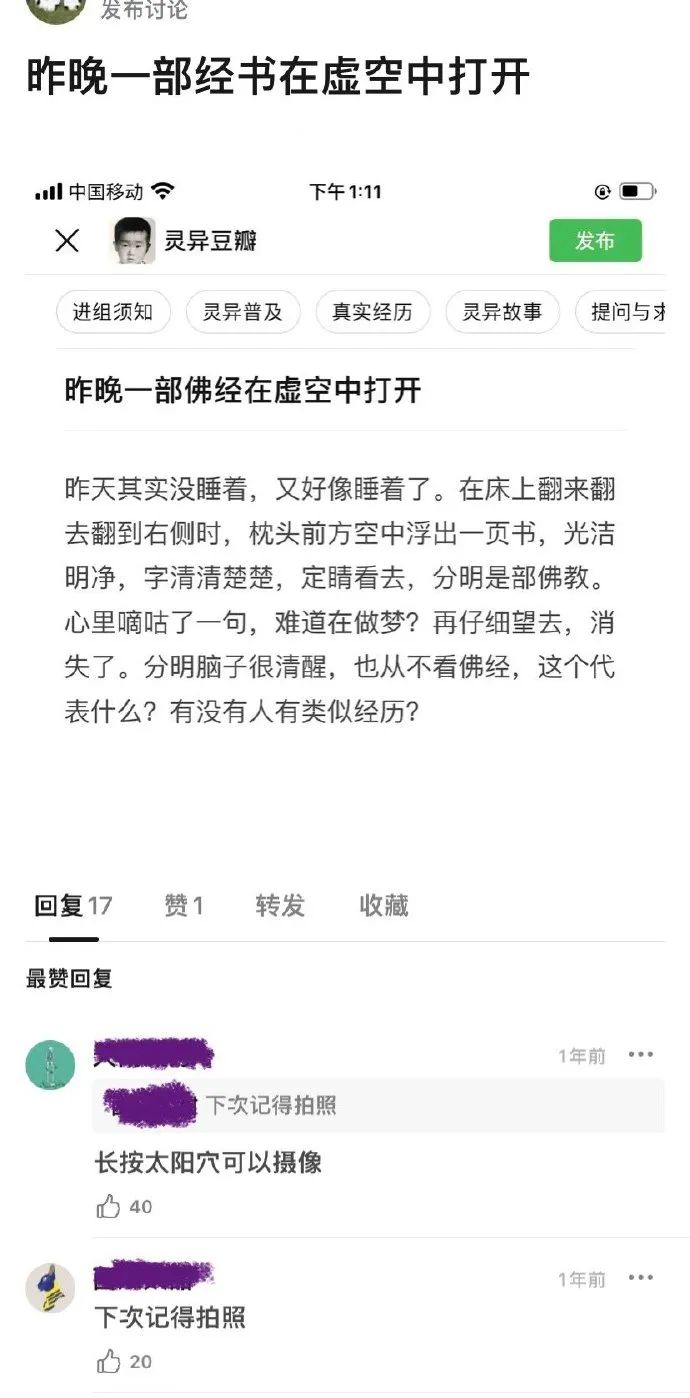The height and width of the screenshot is (1398, 690).
Task: Open the poster's avatar beside 发布讨论
Action: click(55, 10)
